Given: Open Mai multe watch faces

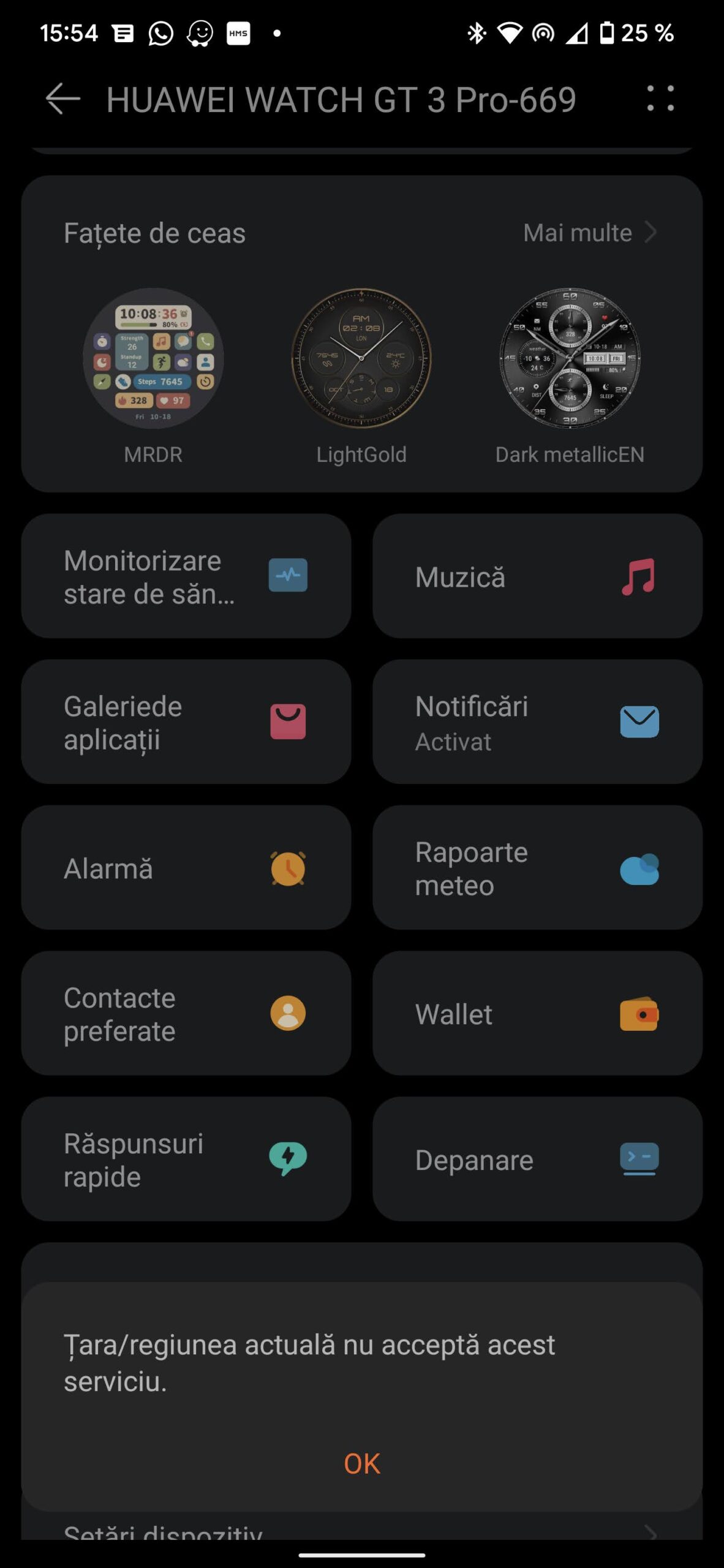Looking at the screenshot, I should coord(589,233).
